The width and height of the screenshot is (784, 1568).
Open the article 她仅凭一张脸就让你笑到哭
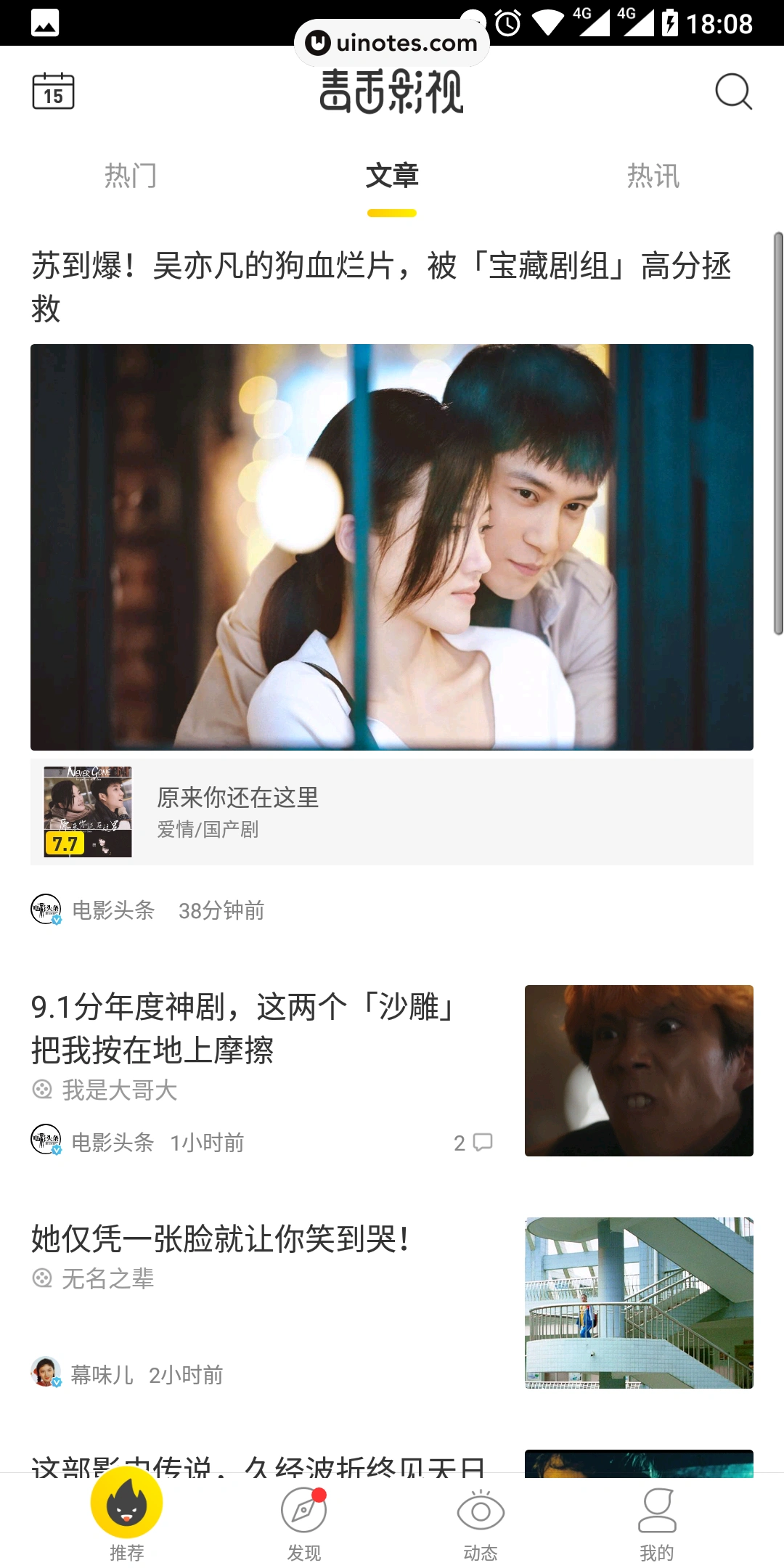tap(221, 1238)
